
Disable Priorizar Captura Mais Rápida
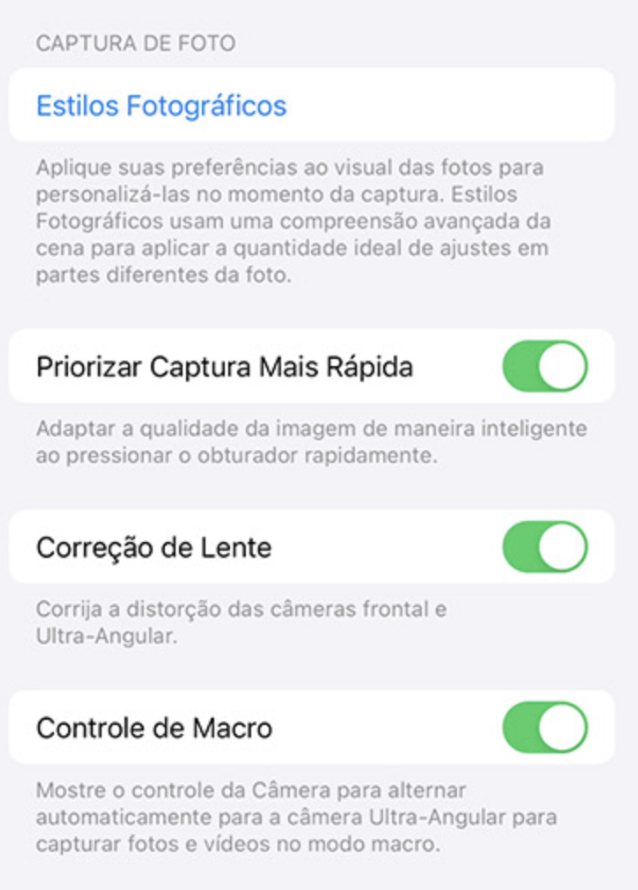pyautogui.click(x=544, y=366)
